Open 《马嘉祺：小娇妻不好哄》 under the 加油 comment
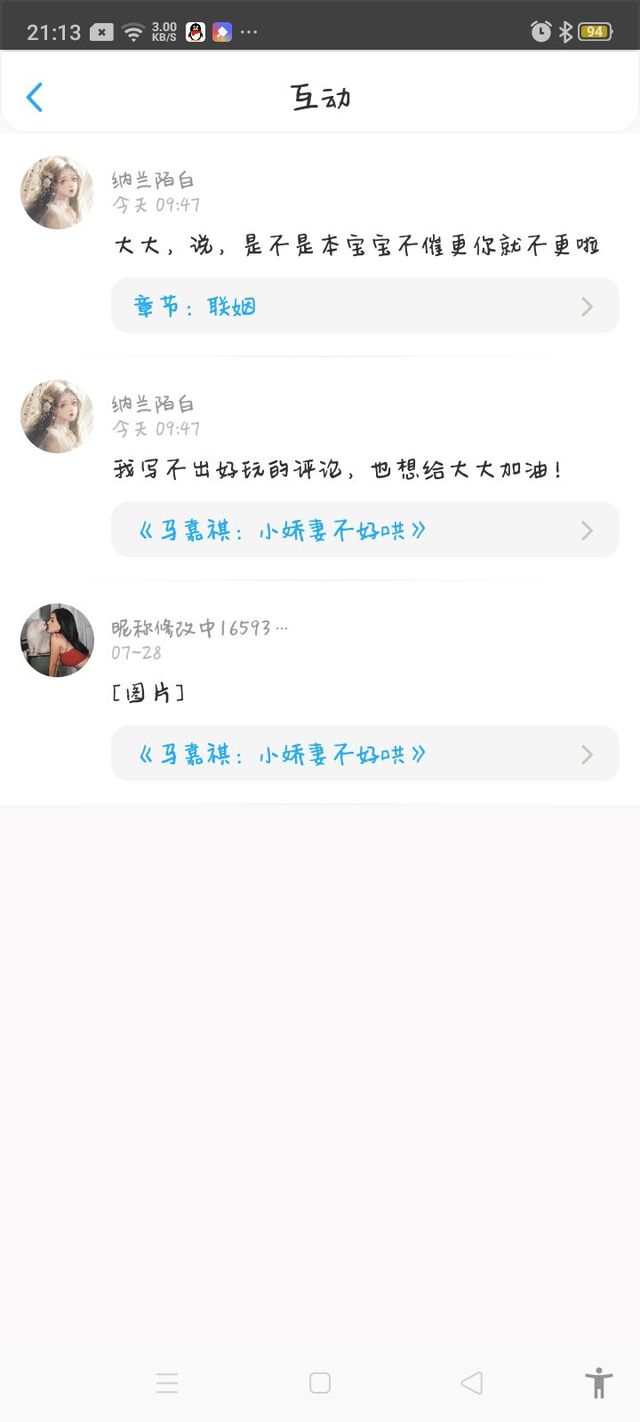The width and height of the screenshot is (640, 1422). (364, 530)
